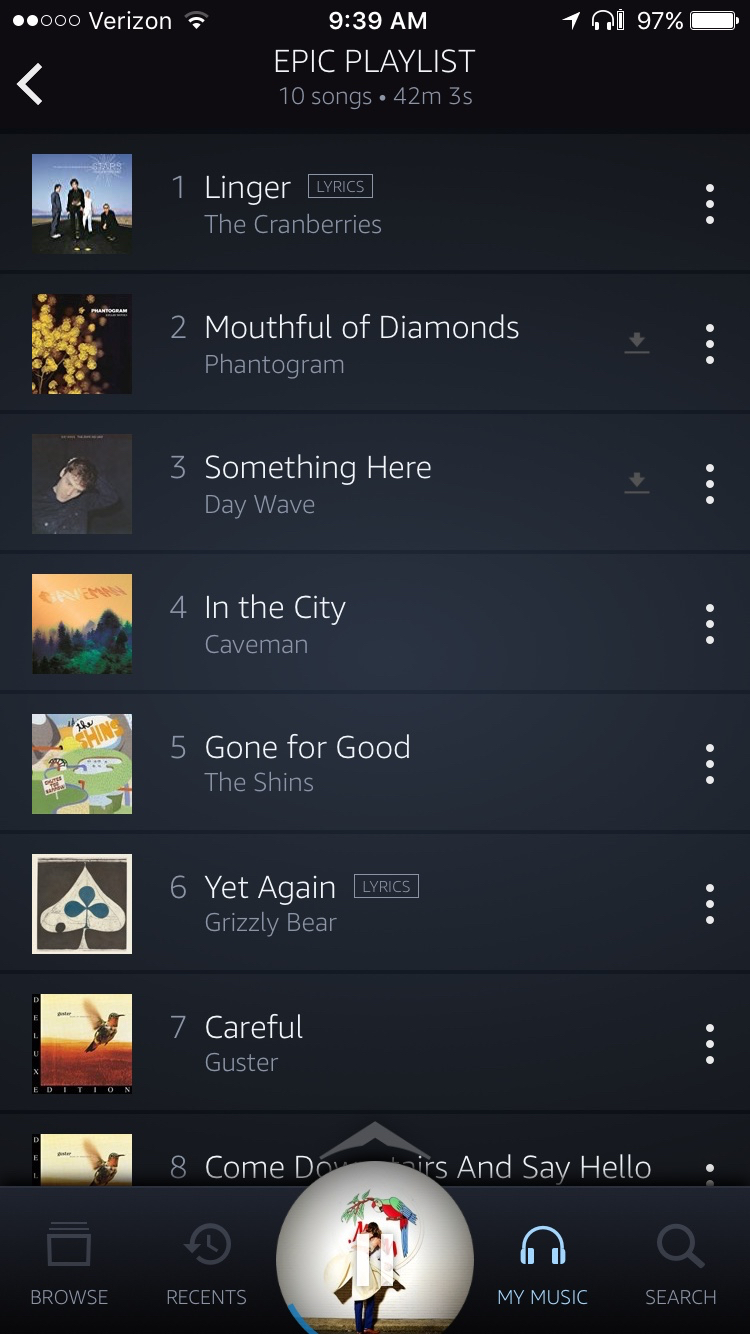Open options menu for Gone for Good
750x1334 pixels.
[x=709, y=764]
